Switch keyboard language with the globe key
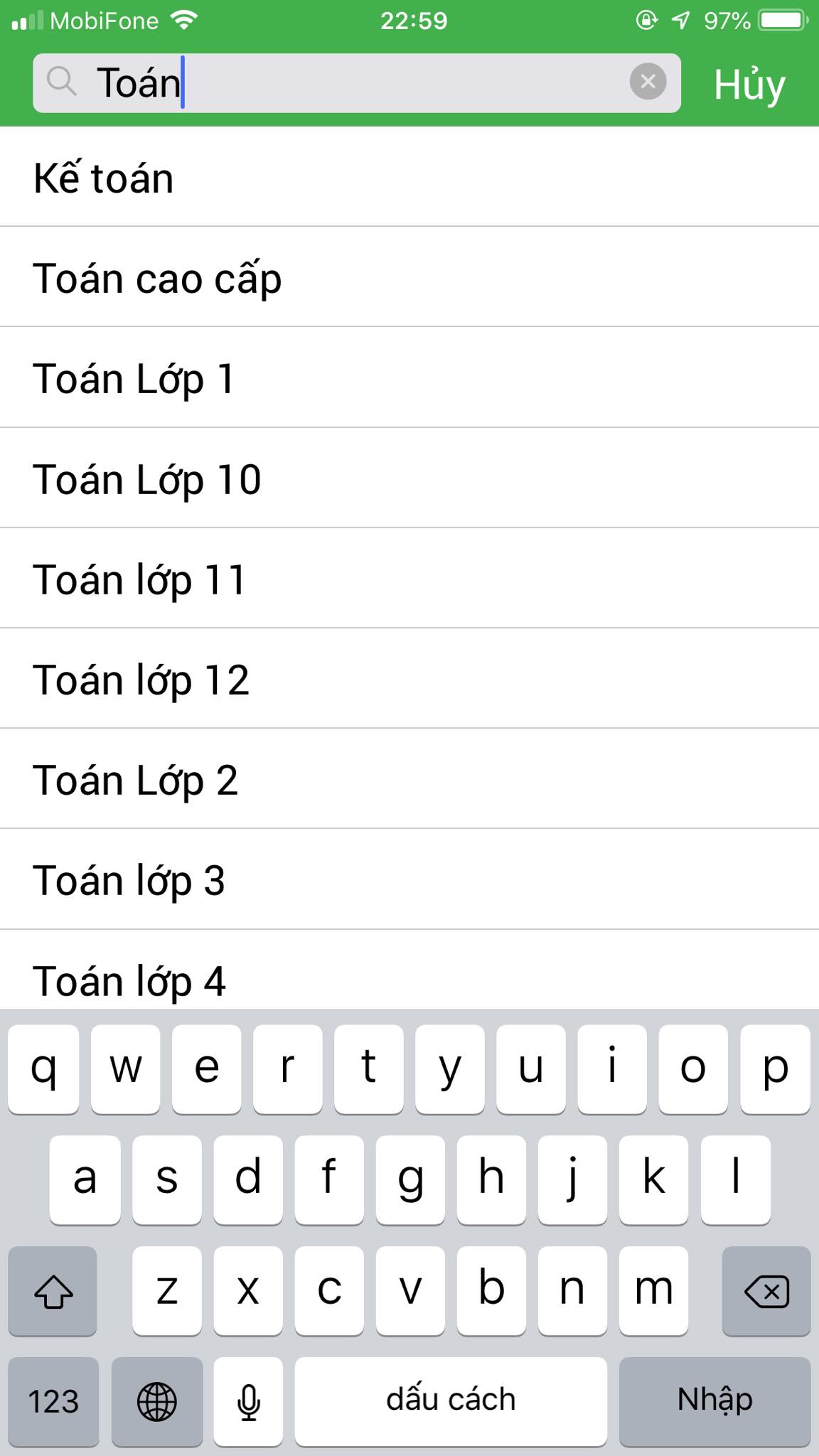 (157, 1401)
